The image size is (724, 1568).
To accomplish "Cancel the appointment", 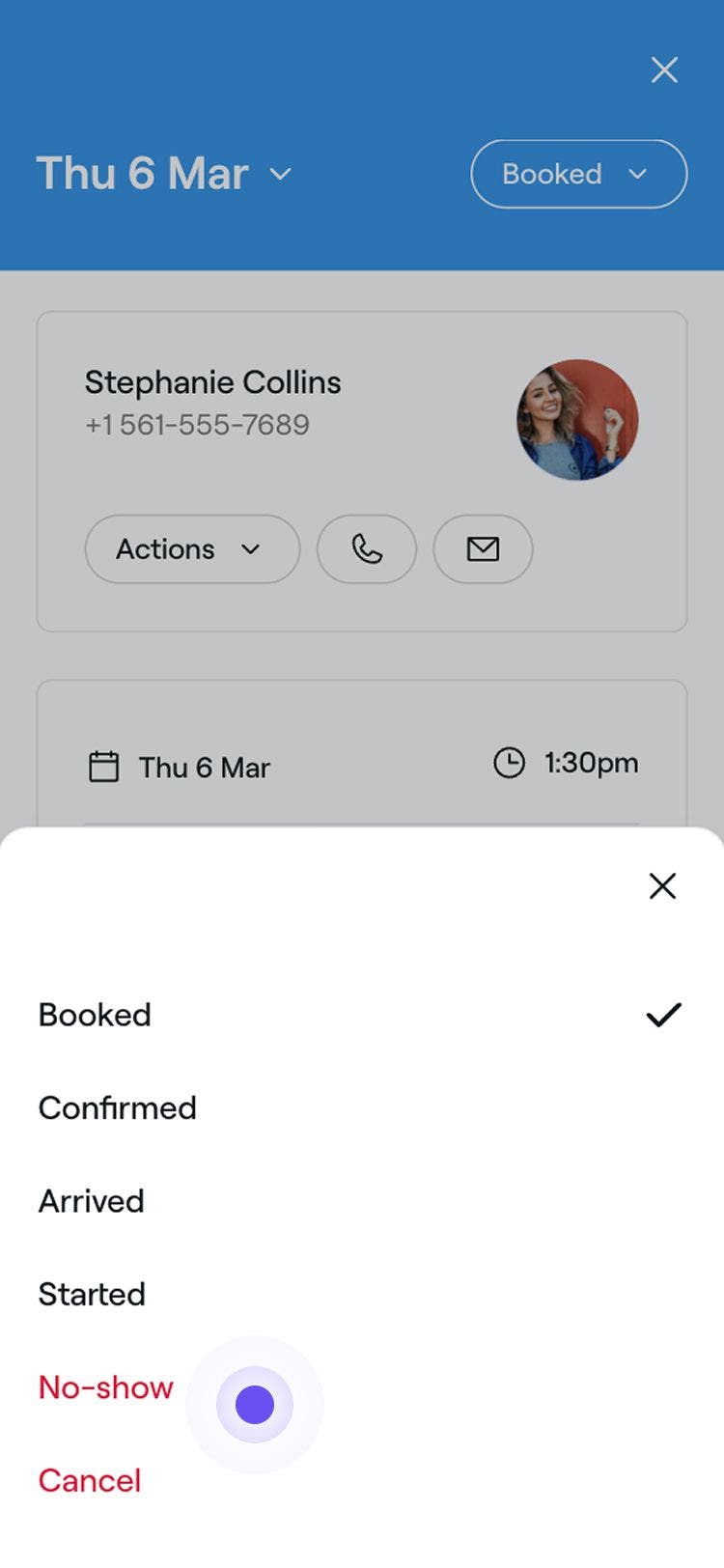I will coord(90,1480).
